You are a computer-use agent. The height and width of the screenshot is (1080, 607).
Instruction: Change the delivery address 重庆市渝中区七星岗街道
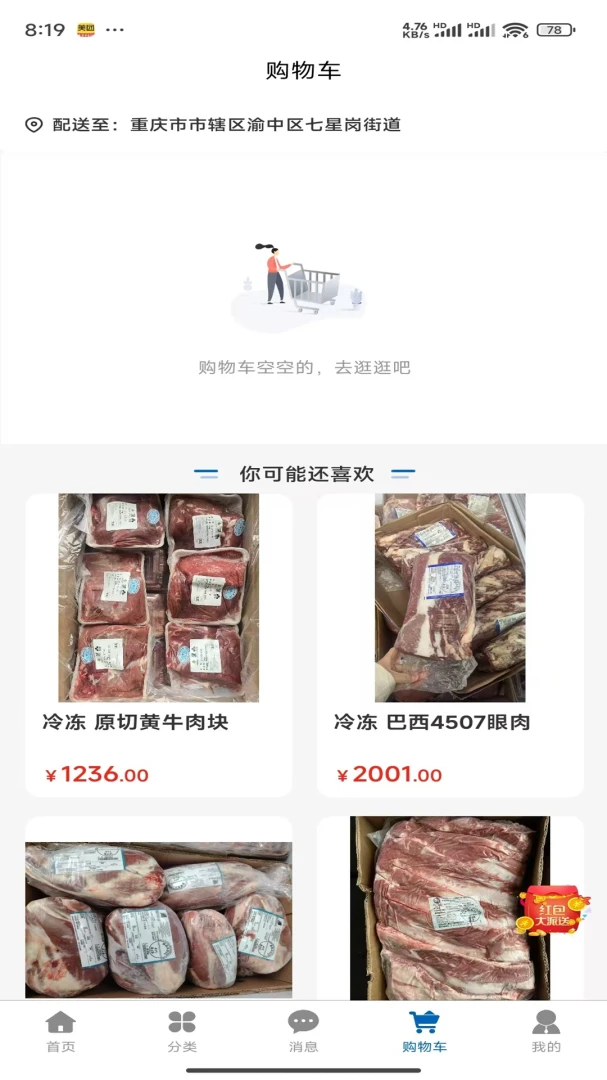point(214,125)
